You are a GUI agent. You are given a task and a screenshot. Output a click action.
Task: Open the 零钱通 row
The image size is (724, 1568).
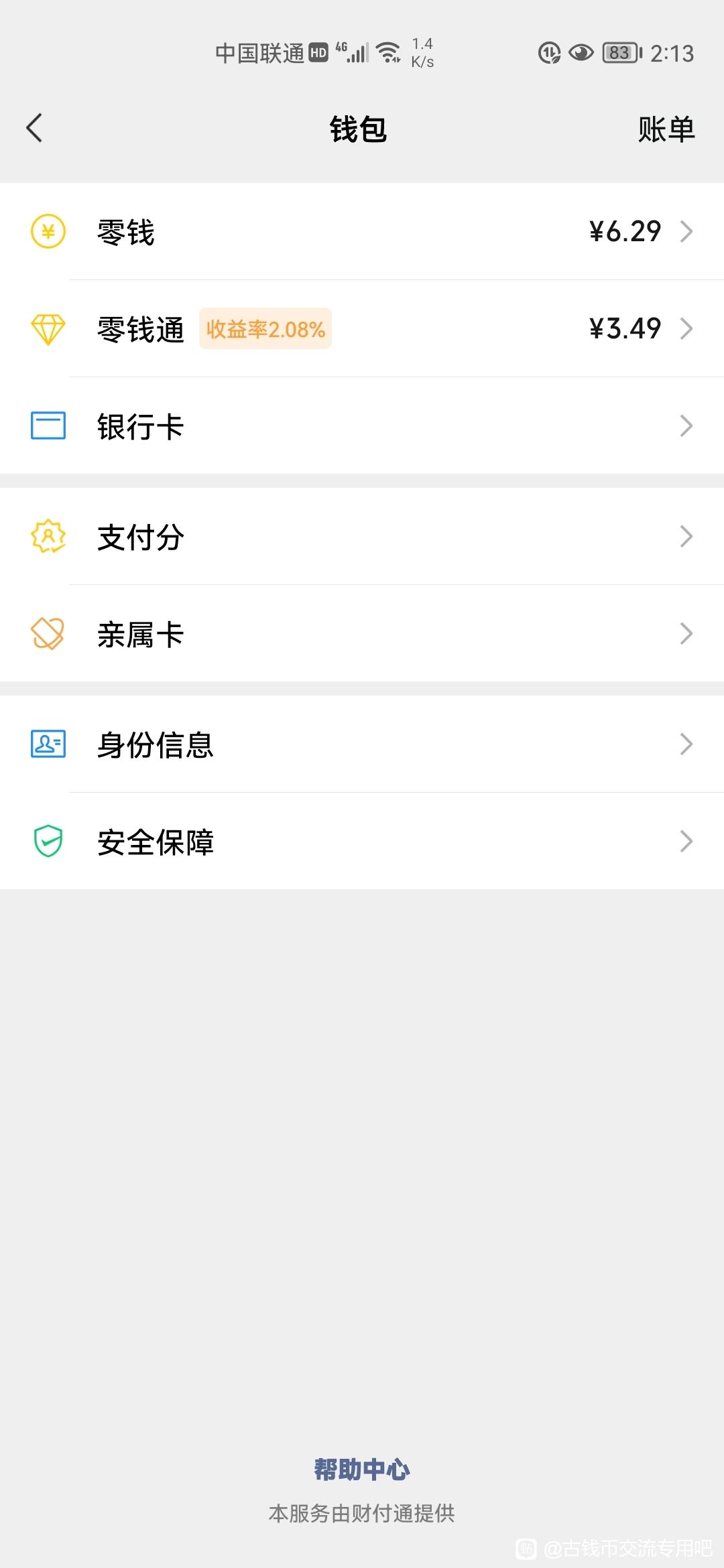(x=362, y=328)
